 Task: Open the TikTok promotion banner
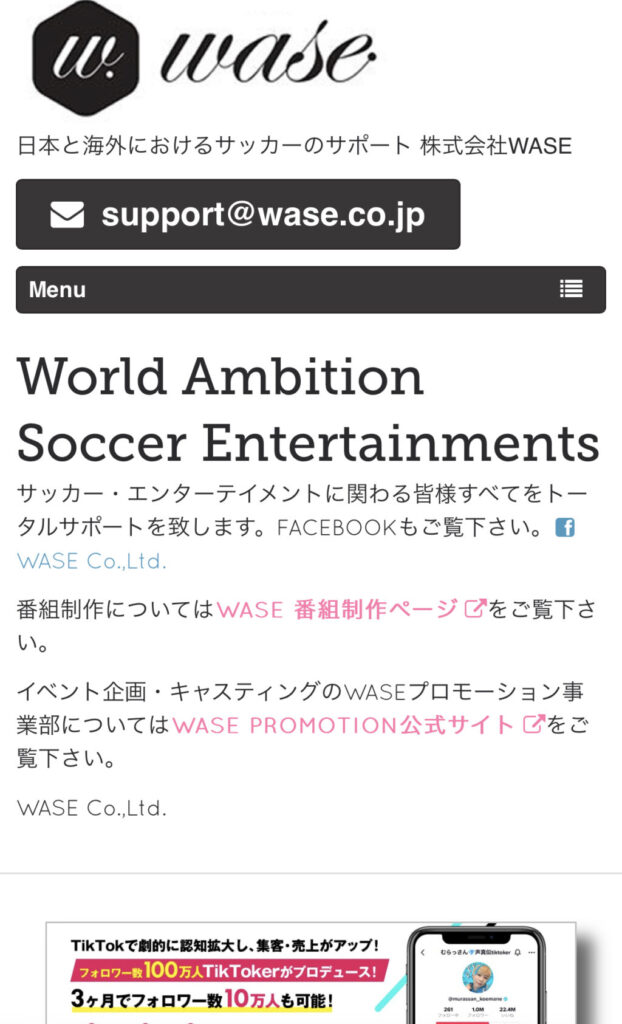pyautogui.click(x=310, y=975)
